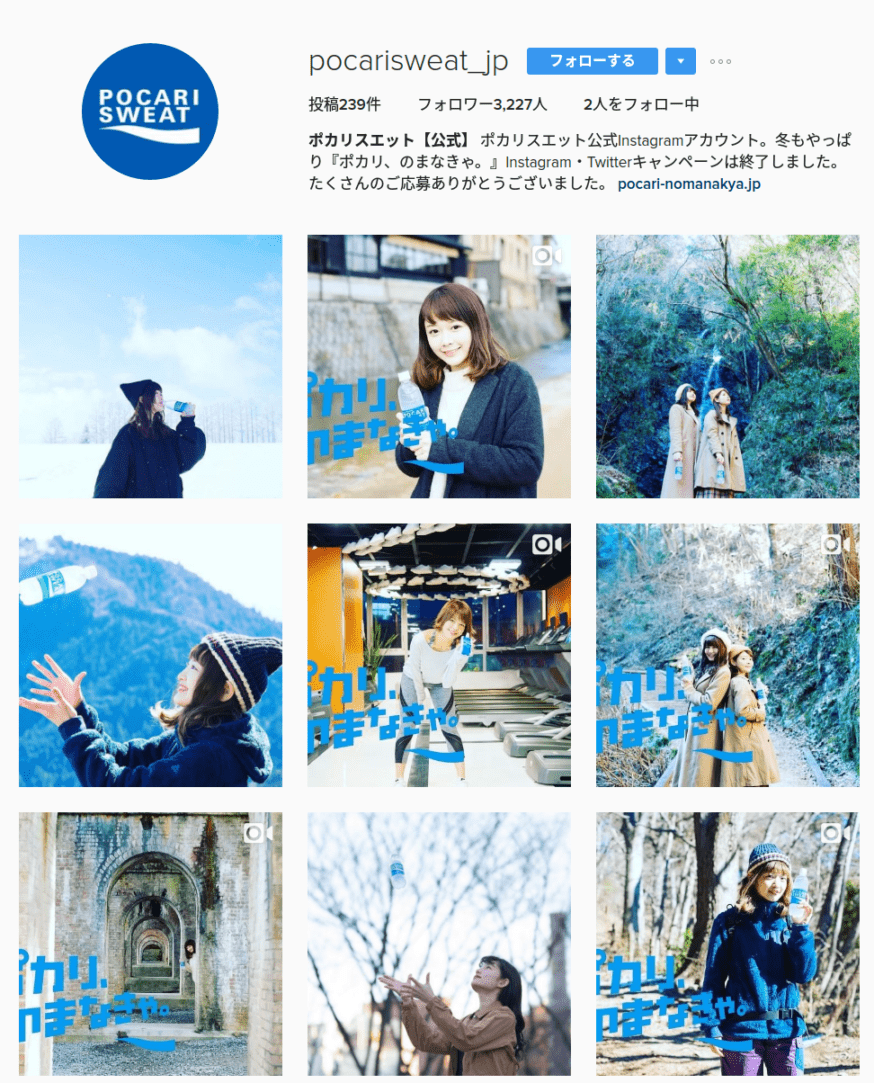View the 2人をフォロー中 following list
This screenshot has height=1083, width=874.
coord(641,104)
